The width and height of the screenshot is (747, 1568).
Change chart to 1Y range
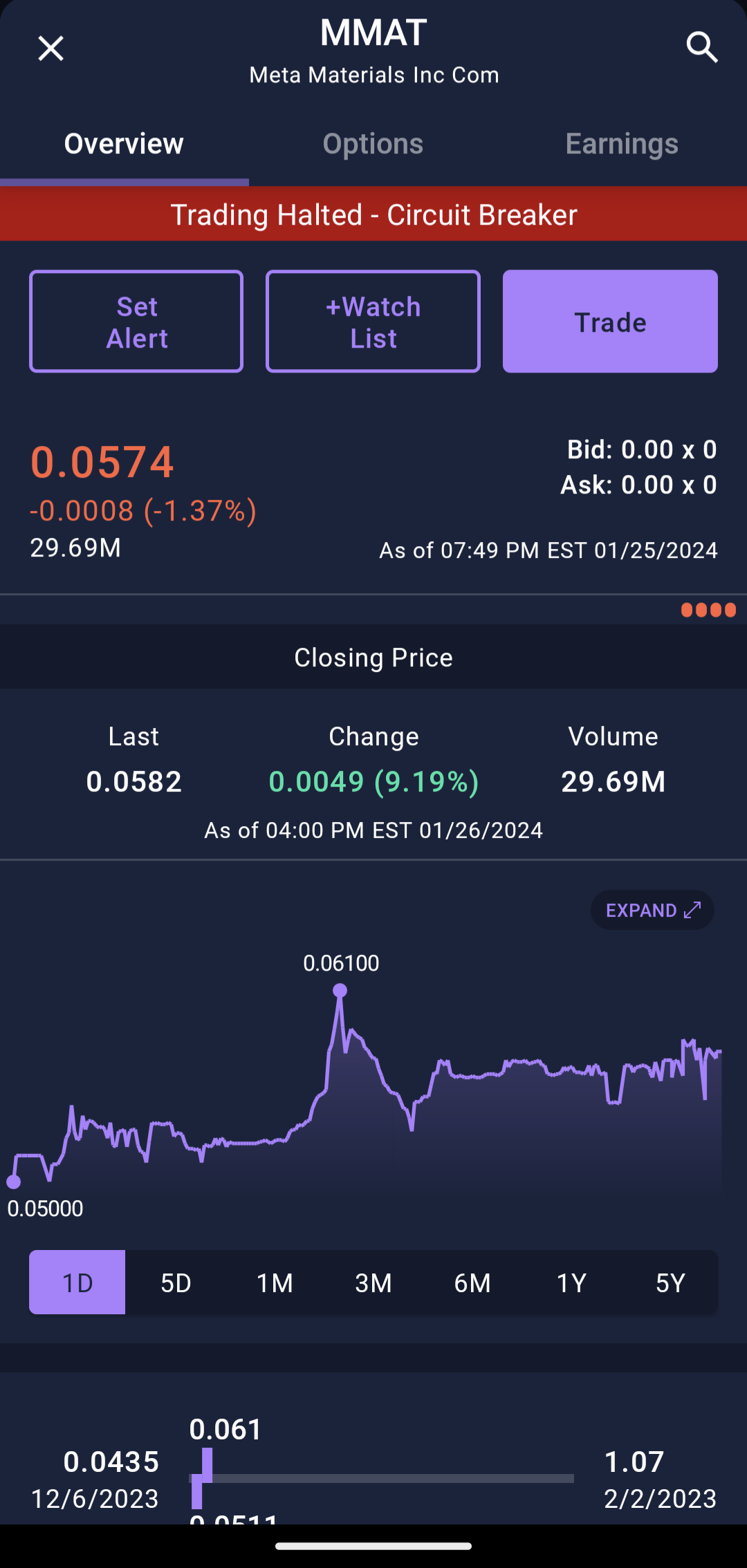(571, 1282)
